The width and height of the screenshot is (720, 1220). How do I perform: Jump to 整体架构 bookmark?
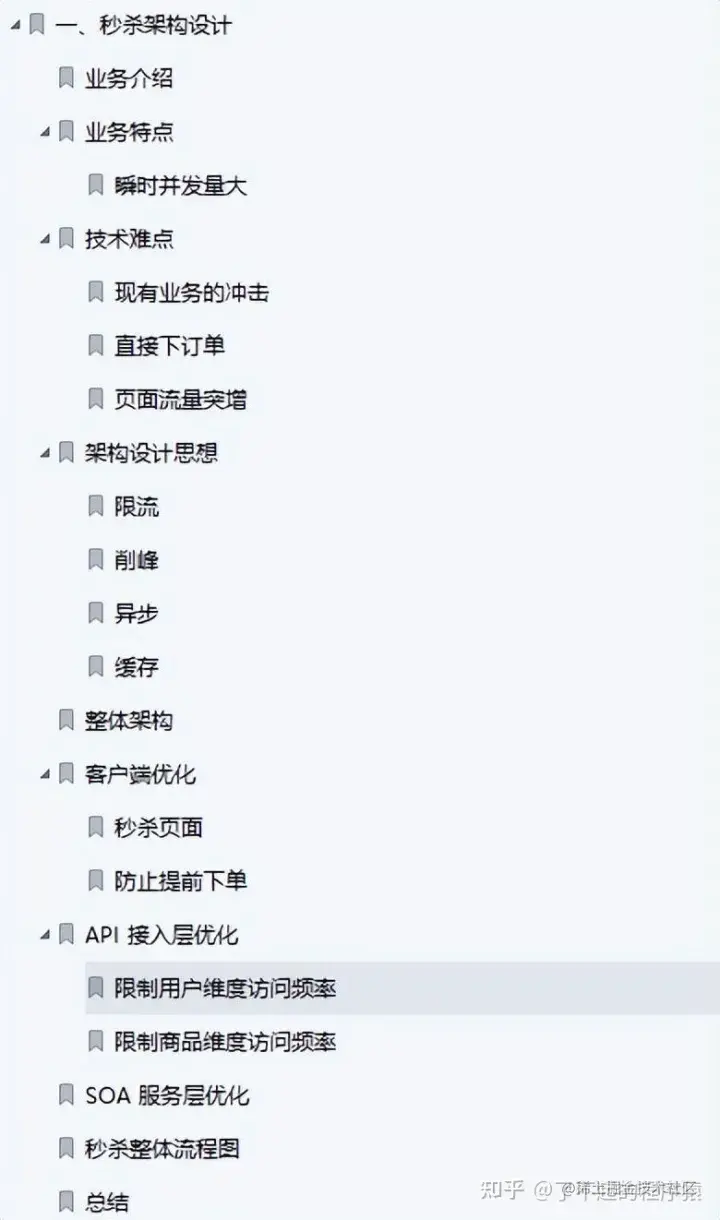click(x=128, y=721)
